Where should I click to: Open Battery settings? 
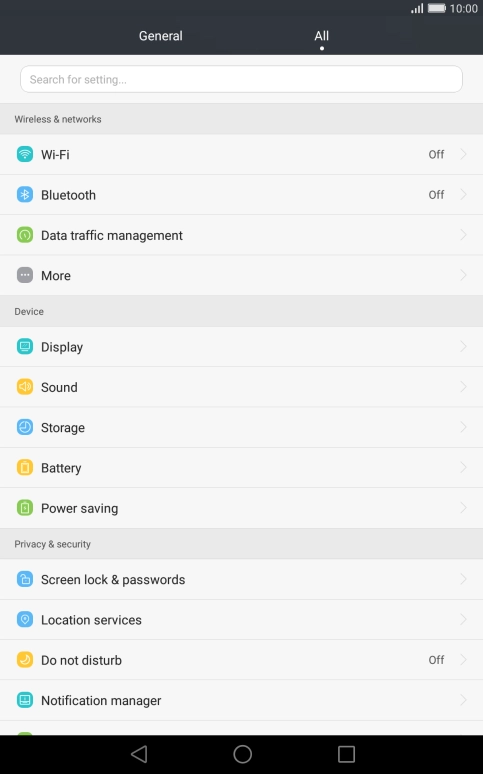[242, 468]
